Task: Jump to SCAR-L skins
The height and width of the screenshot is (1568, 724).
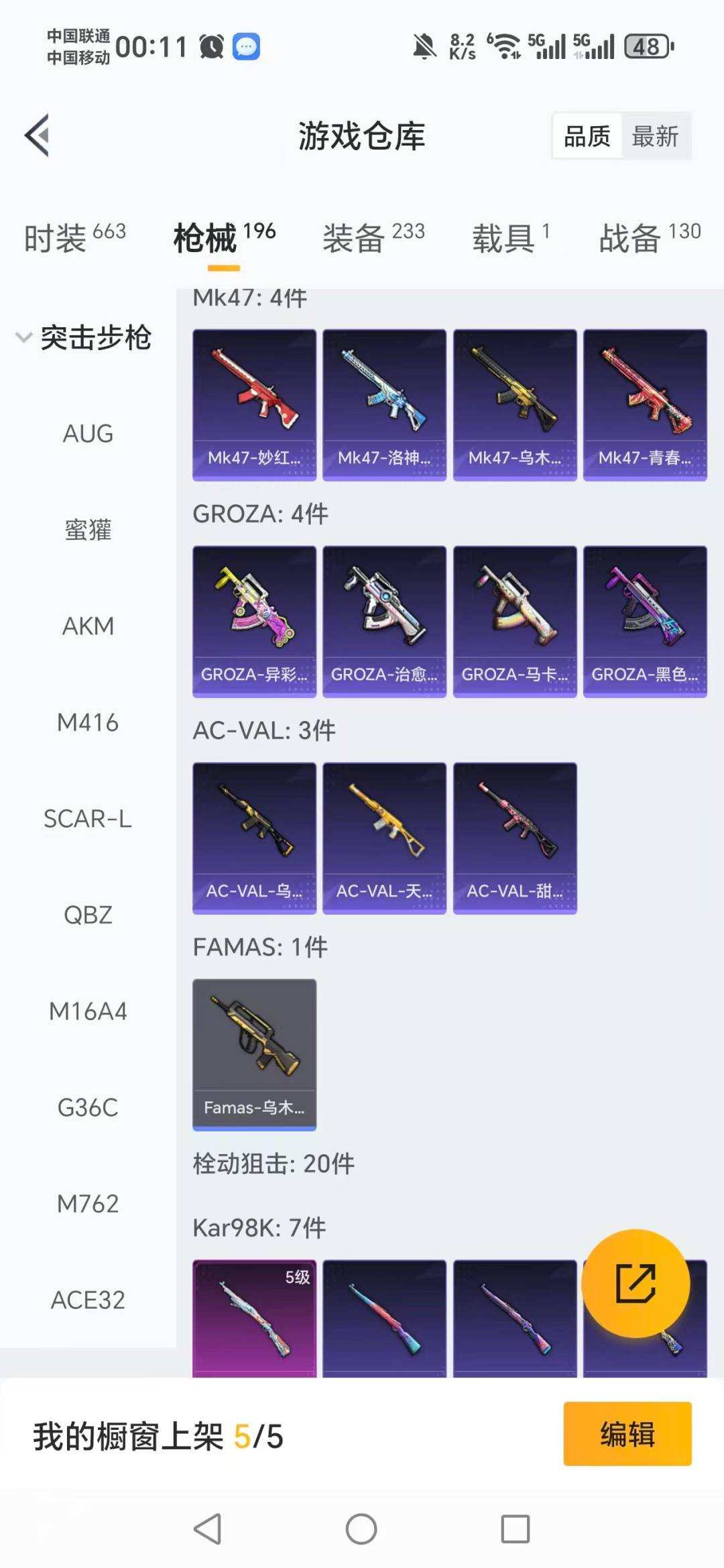Action: point(88,819)
